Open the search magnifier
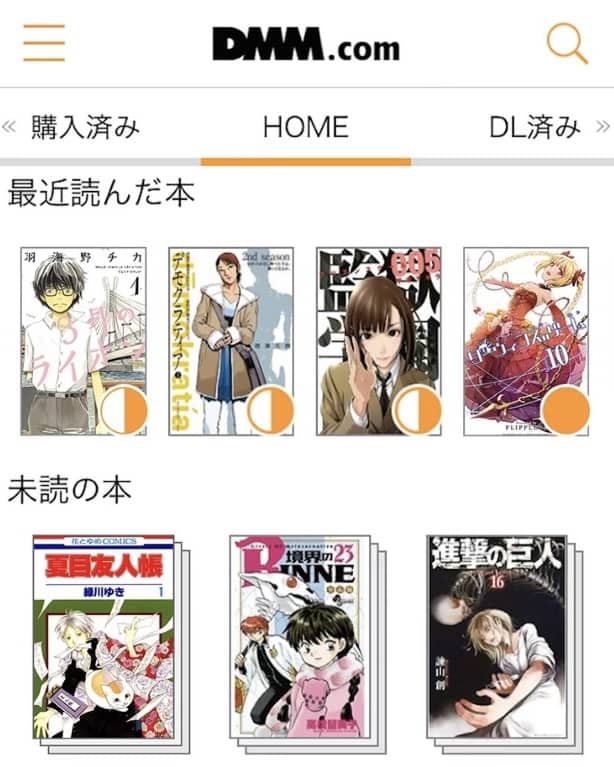The image size is (614, 767). coord(567,43)
